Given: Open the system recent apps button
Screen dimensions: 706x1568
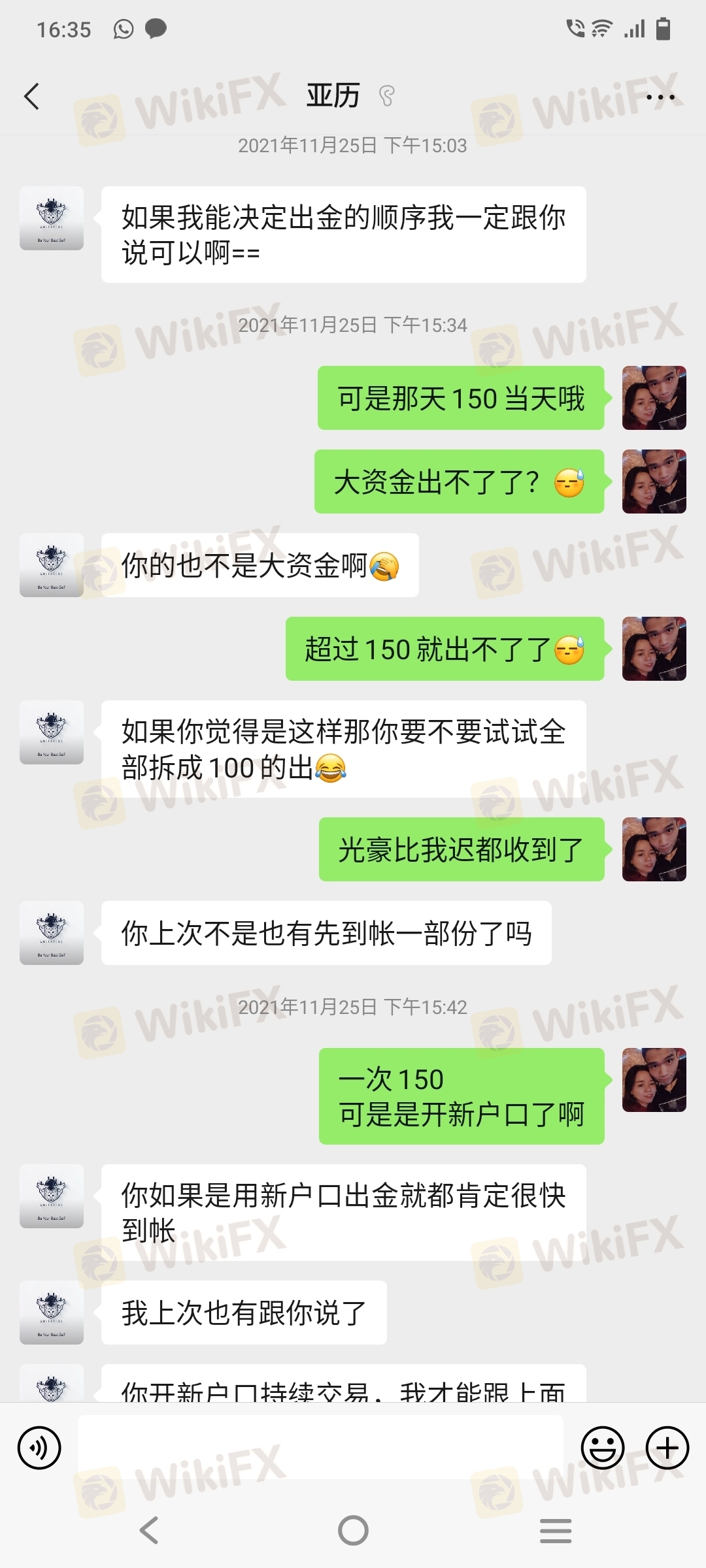Looking at the screenshot, I should point(556,1530).
